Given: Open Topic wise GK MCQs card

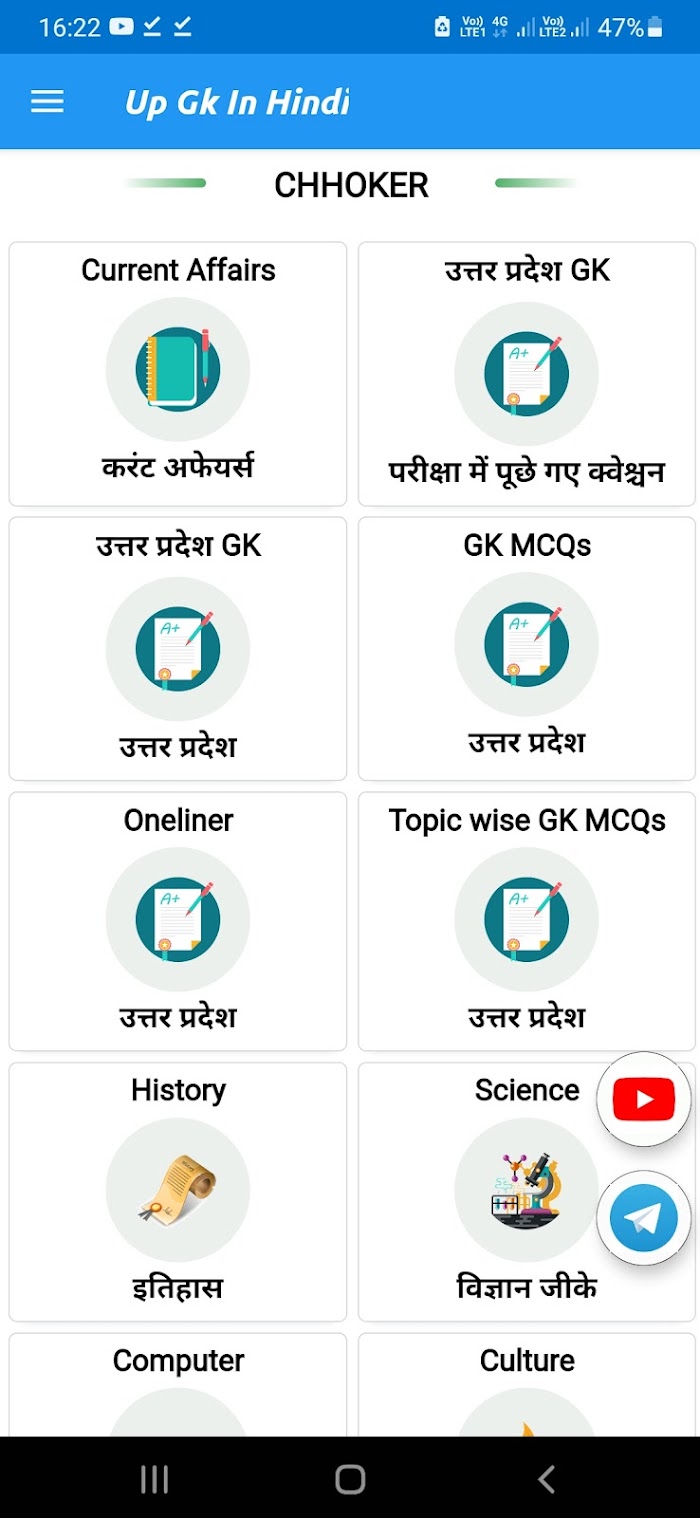Looking at the screenshot, I should click(x=527, y=921).
